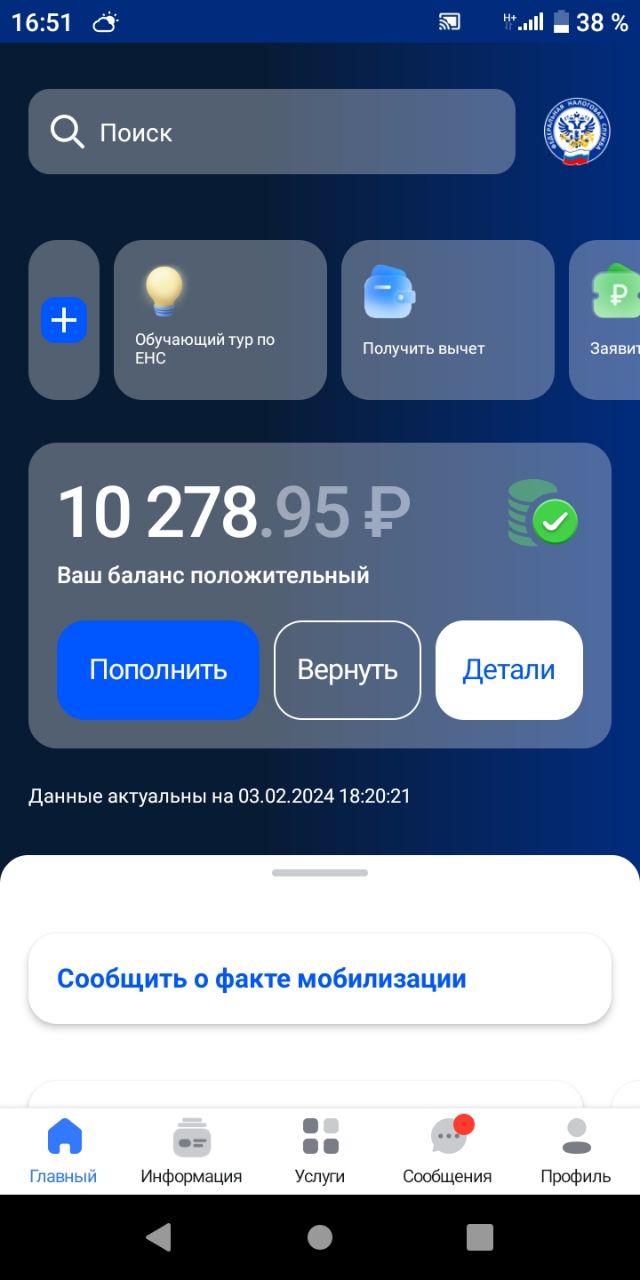The height and width of the screenshot is (1280, 640).
Task: Open the Получить вычет card
Action: coord(447,320)
